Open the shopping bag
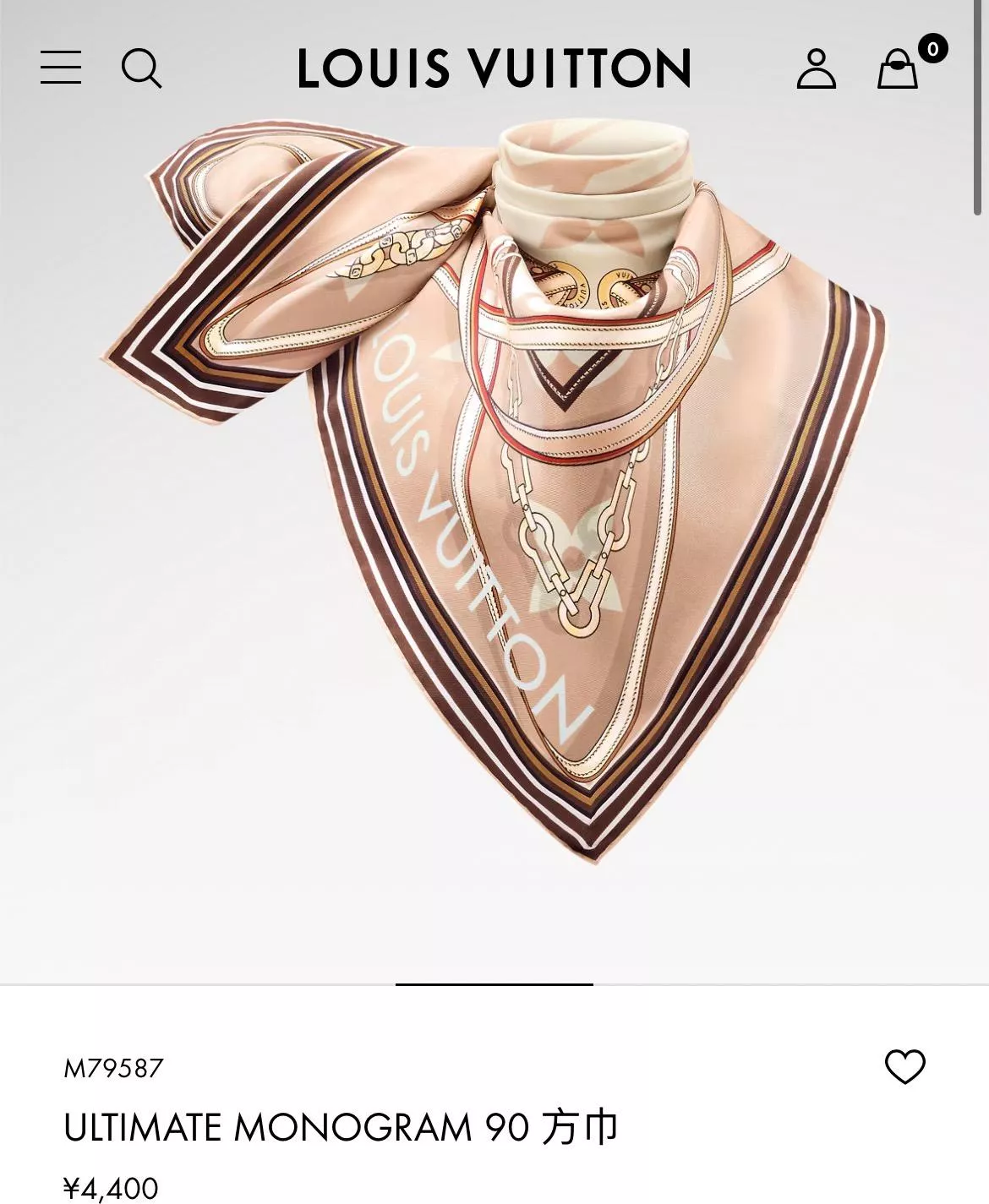This screenshot has height=1204, width=989. click(x=898, y=68)
